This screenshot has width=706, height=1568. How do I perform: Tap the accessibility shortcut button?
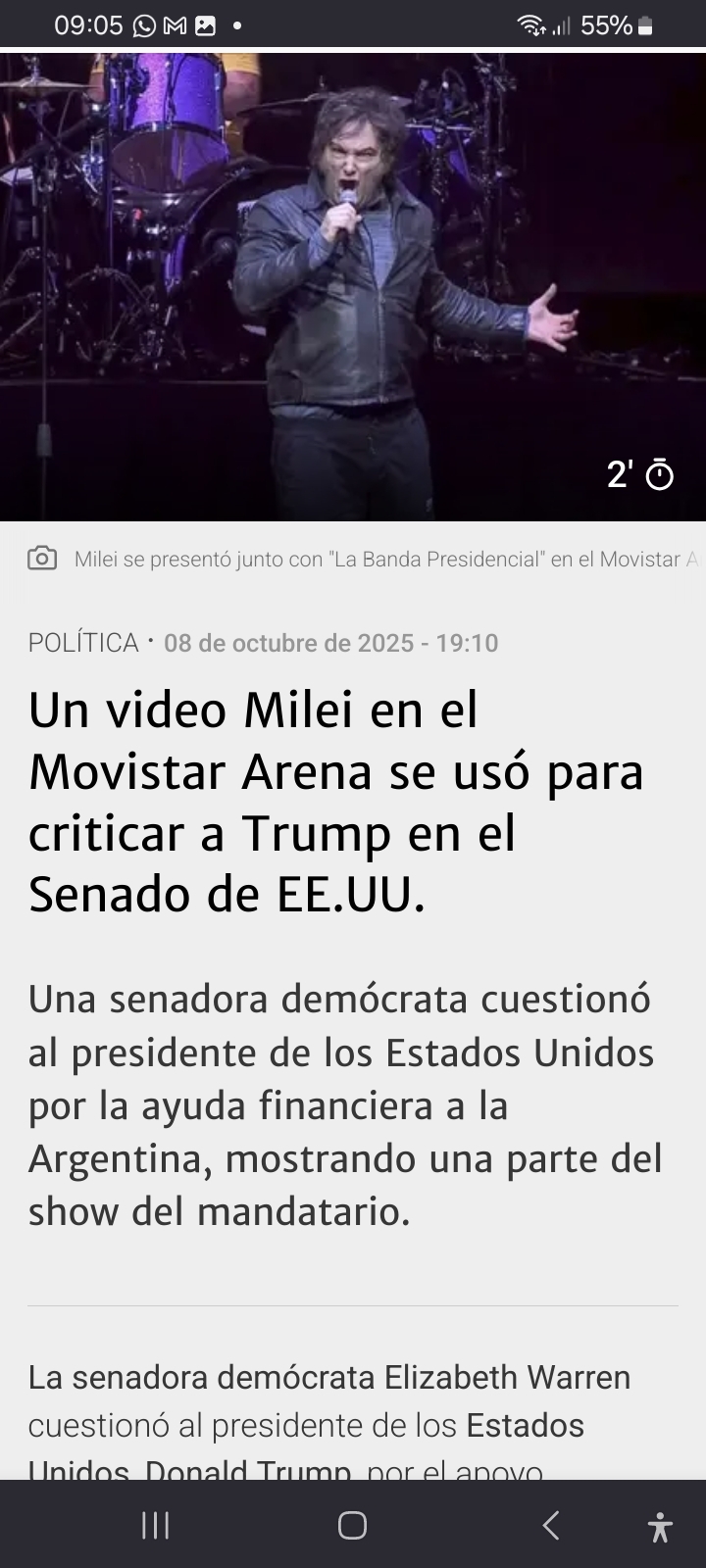[x=661, y=1527]
